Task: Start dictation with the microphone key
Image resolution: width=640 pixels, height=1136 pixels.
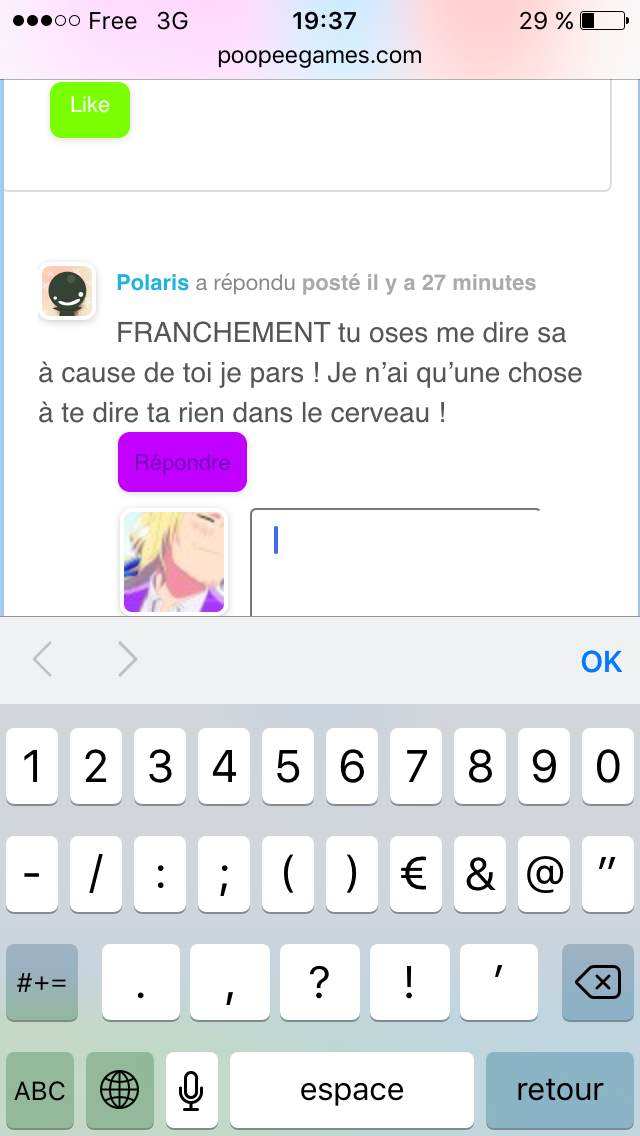Action: (x=191, y=1089)
